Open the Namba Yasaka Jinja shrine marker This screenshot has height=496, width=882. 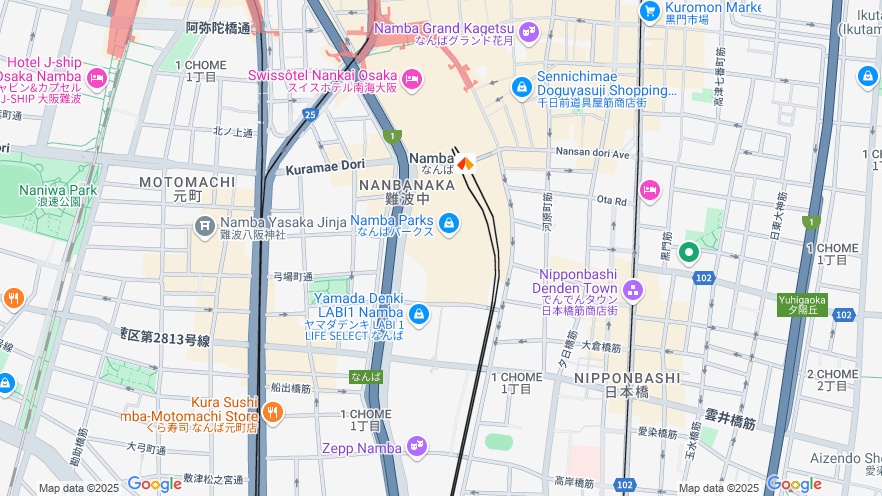205,223
